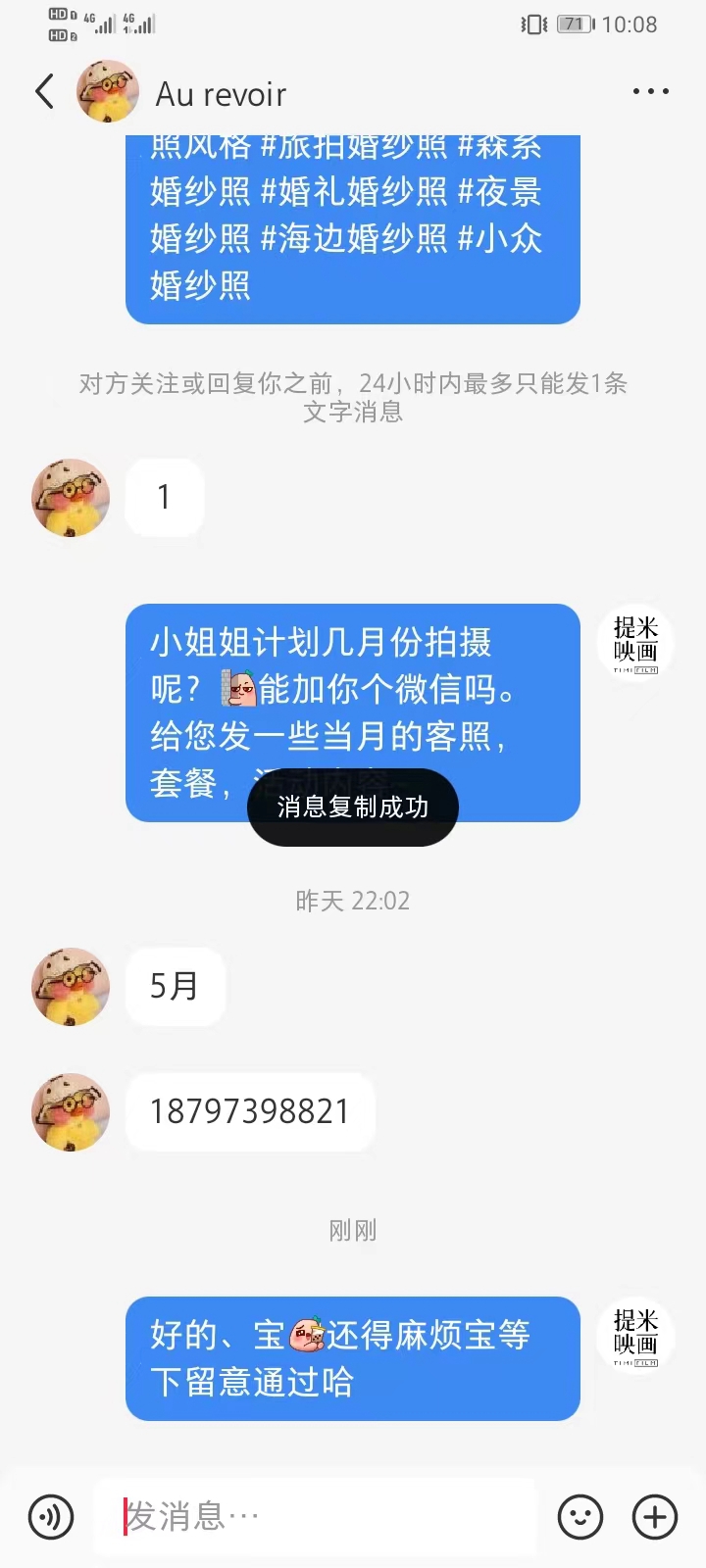Open the three-dot more options menu

pyautogui.click(x=651, y=92)
